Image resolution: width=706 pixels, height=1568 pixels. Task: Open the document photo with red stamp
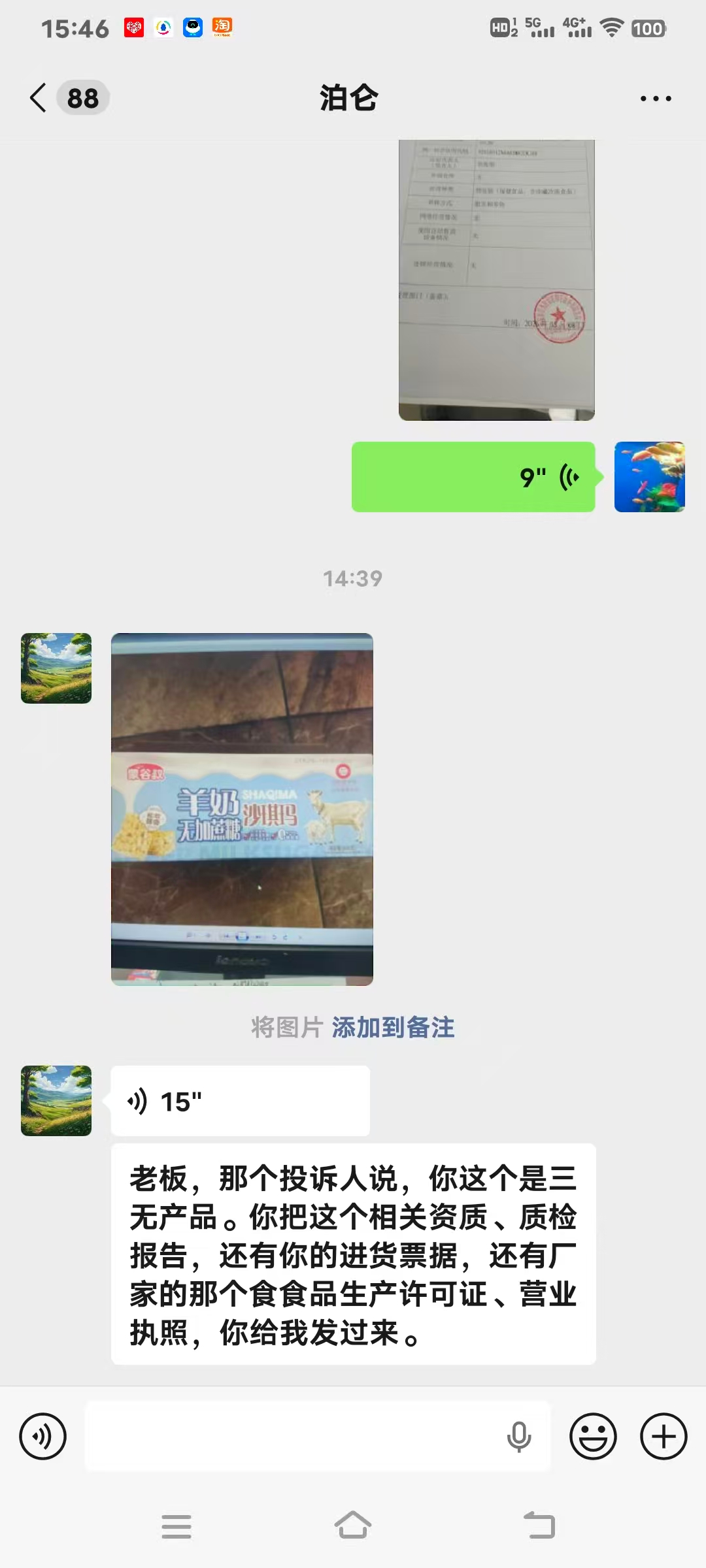(497, 280)
